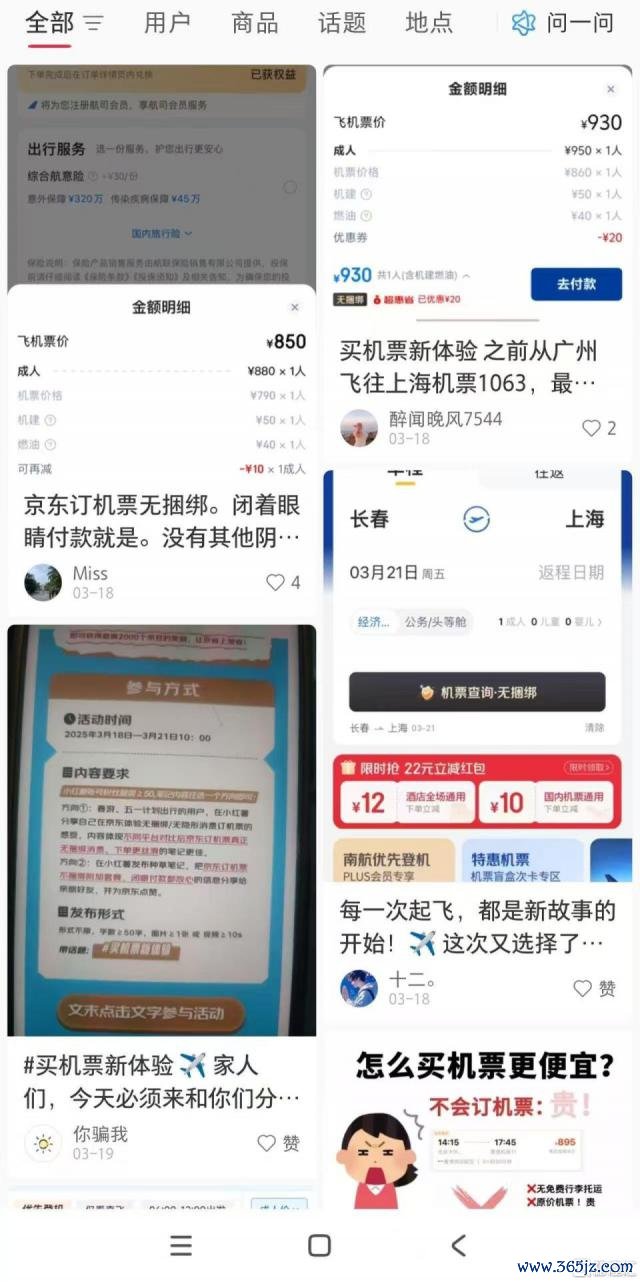This screenshot has height=1282, width=640.
Task: Switch to the 商品 tab
Action: coord(254,23)
